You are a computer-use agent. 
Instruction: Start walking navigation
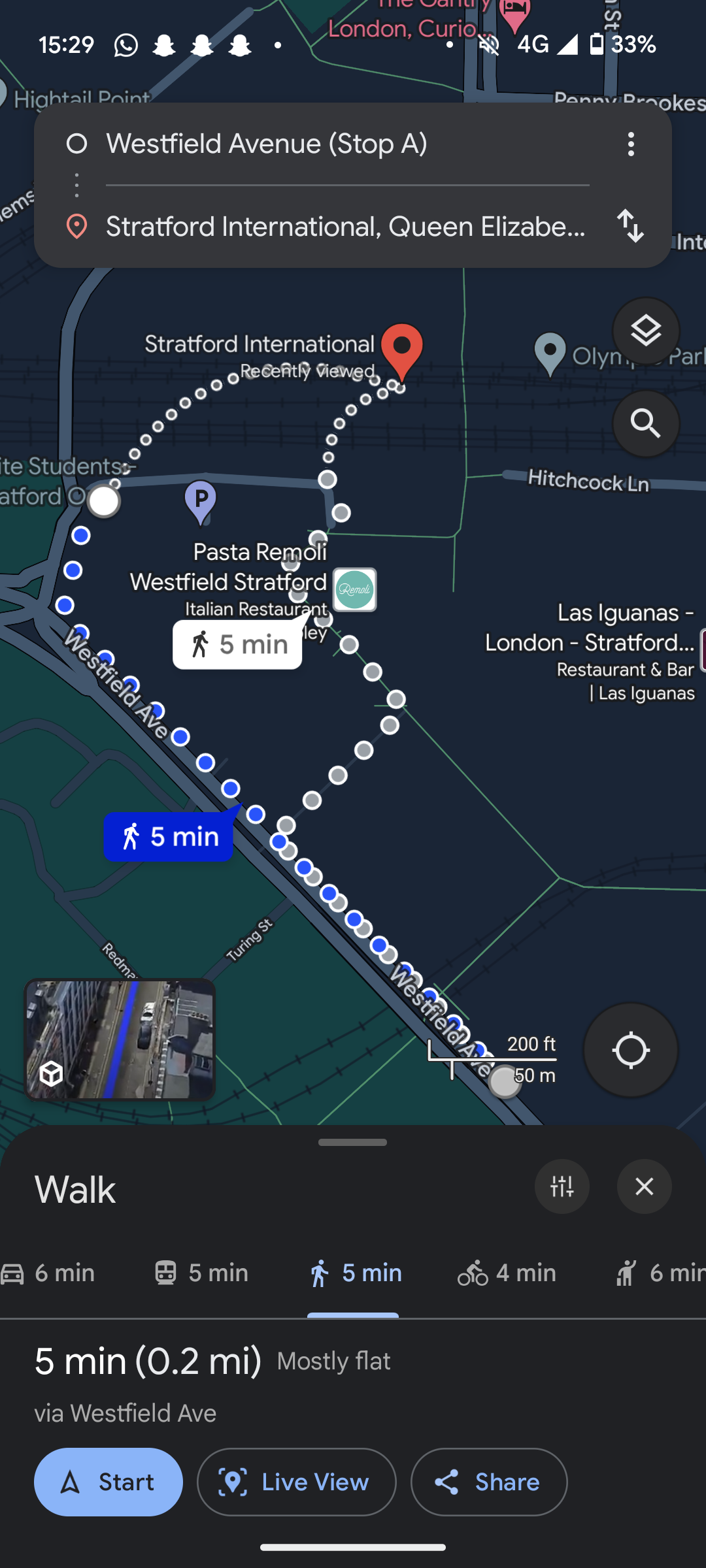click(x=109, y=1482)
